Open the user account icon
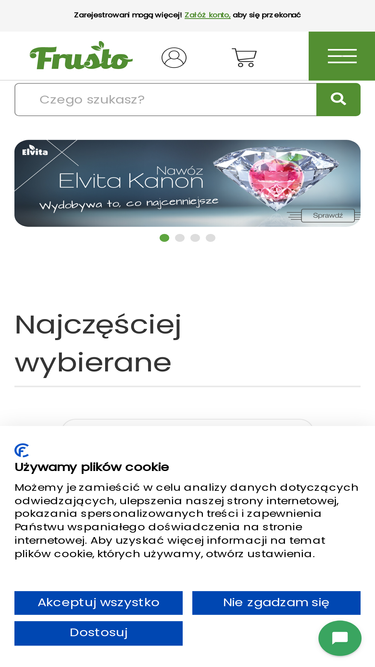This screenshot has width=375, height=667. [174, 57]
